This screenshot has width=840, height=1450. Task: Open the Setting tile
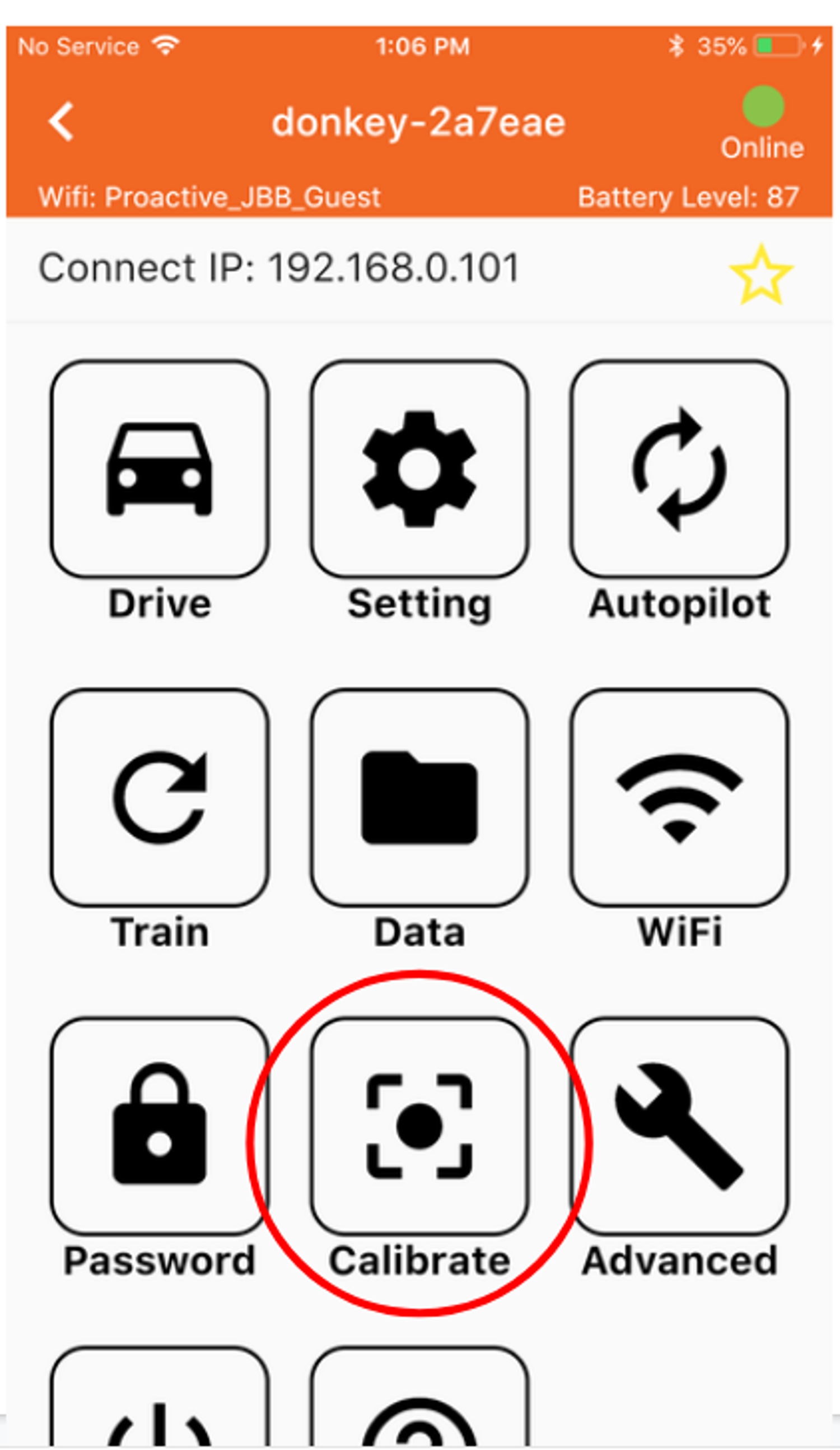[x=419, y=469]
